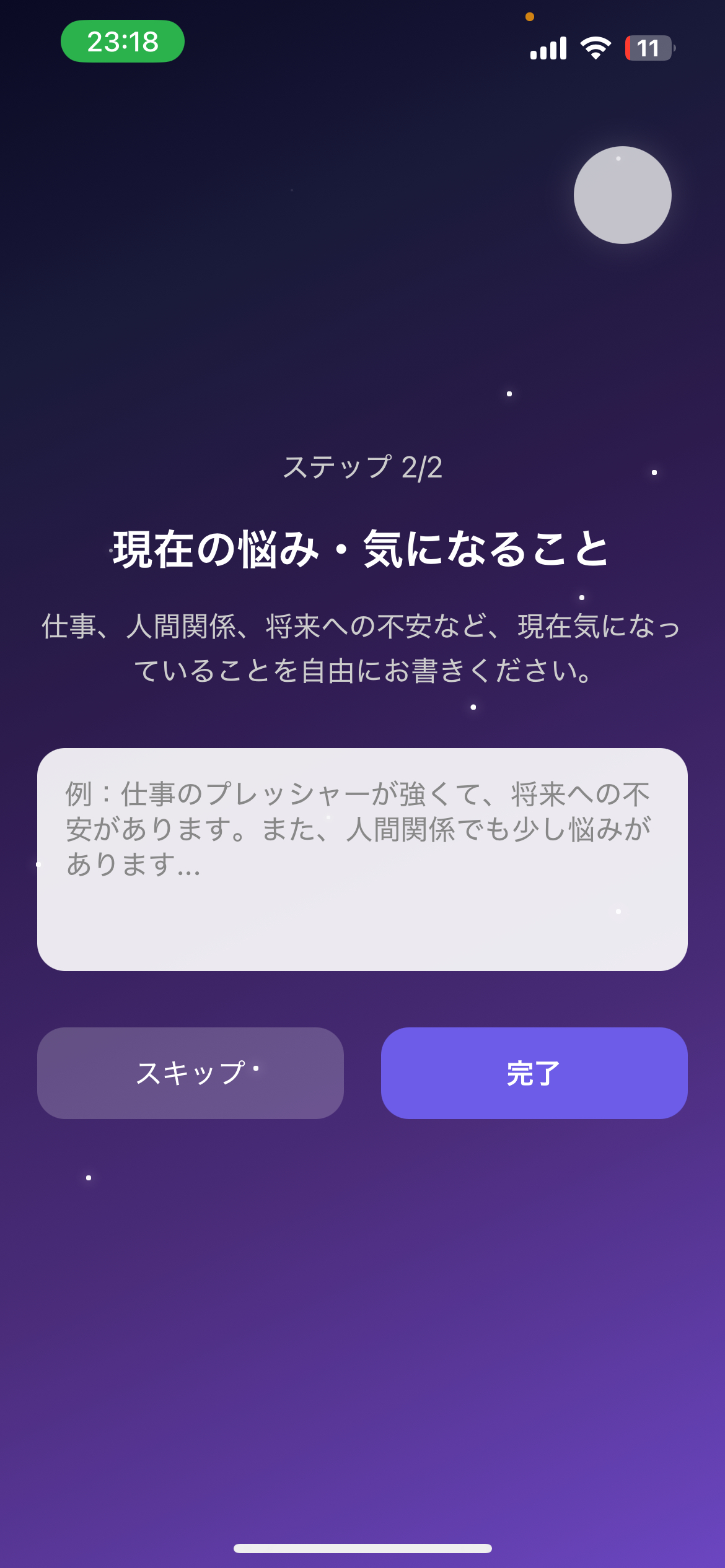Screen dimensions: 725x1568
Task: Tap the moon illustration at top right
Action: pyautogui.click(x=623, y=195)
